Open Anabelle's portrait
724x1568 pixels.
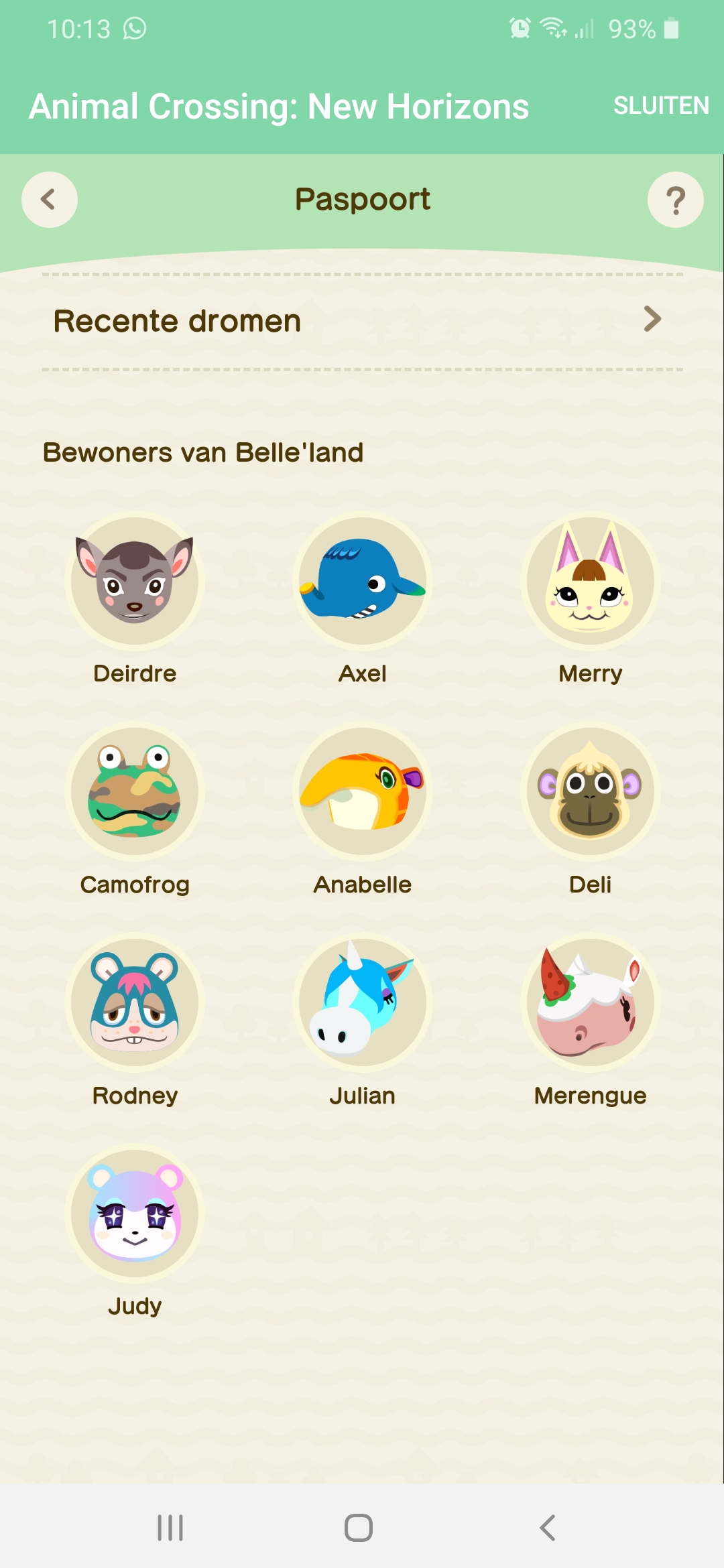(x=363, y=791)
